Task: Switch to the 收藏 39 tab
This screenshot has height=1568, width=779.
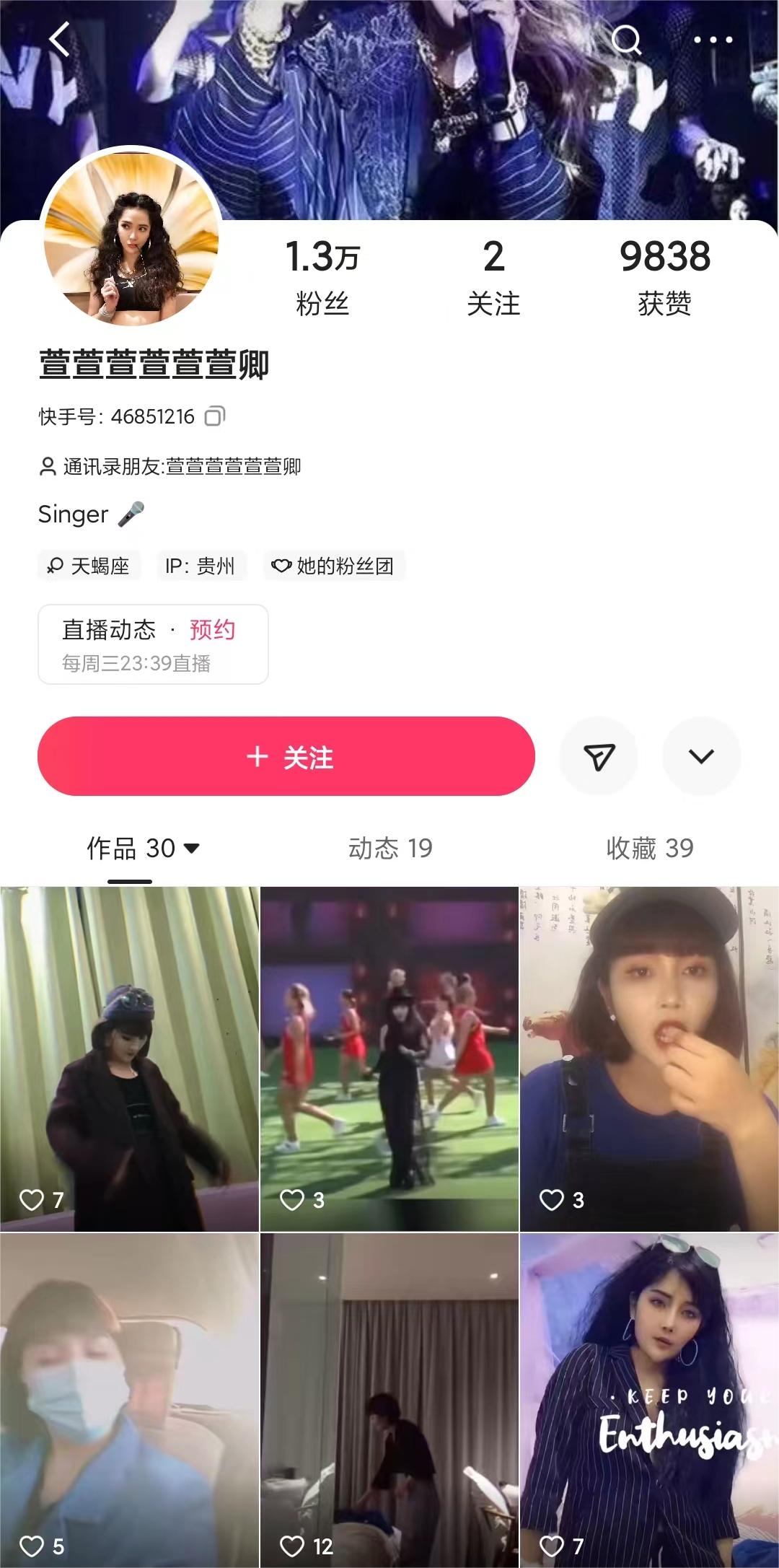Action: click(649, 848)
